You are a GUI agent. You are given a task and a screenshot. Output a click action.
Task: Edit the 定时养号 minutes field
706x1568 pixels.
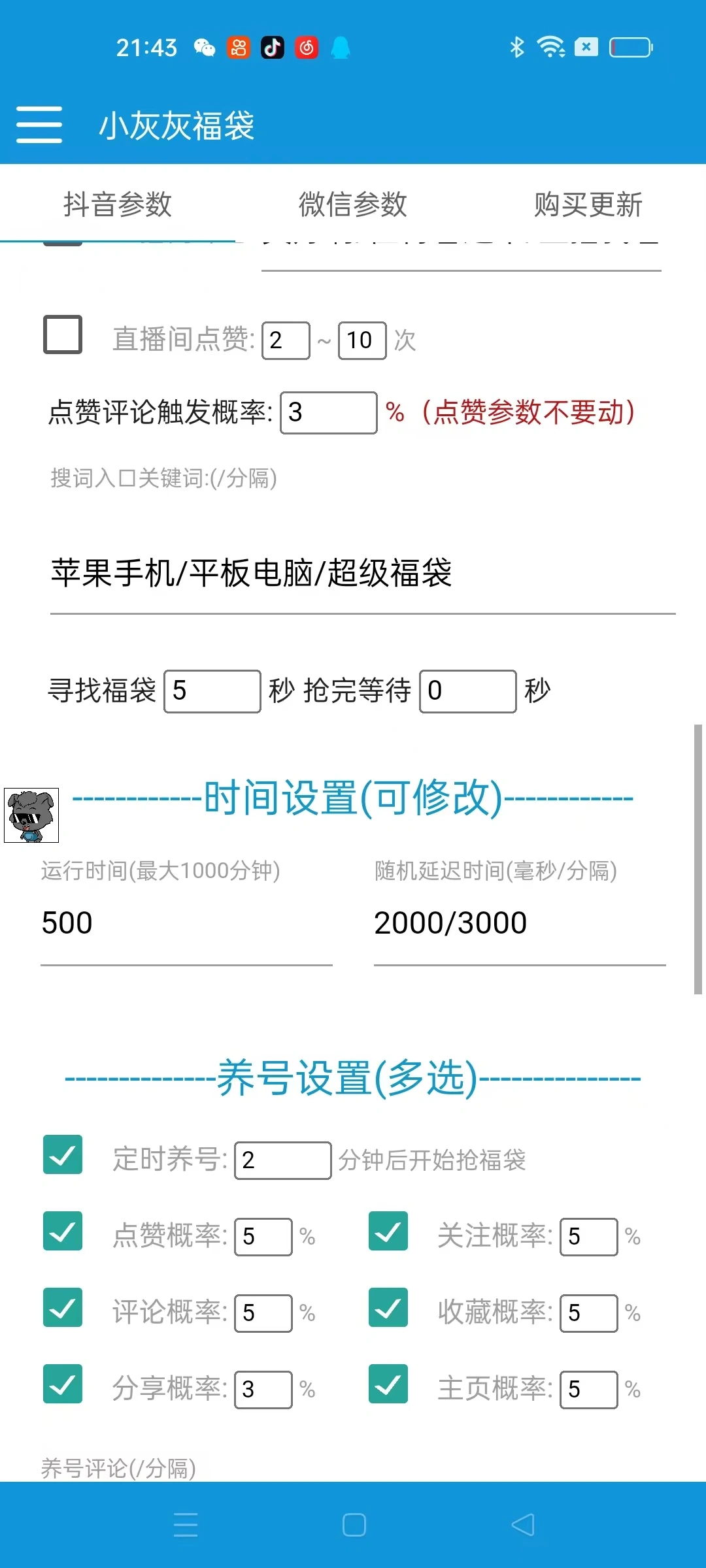pyautogui.click(x=282, y=1160)
